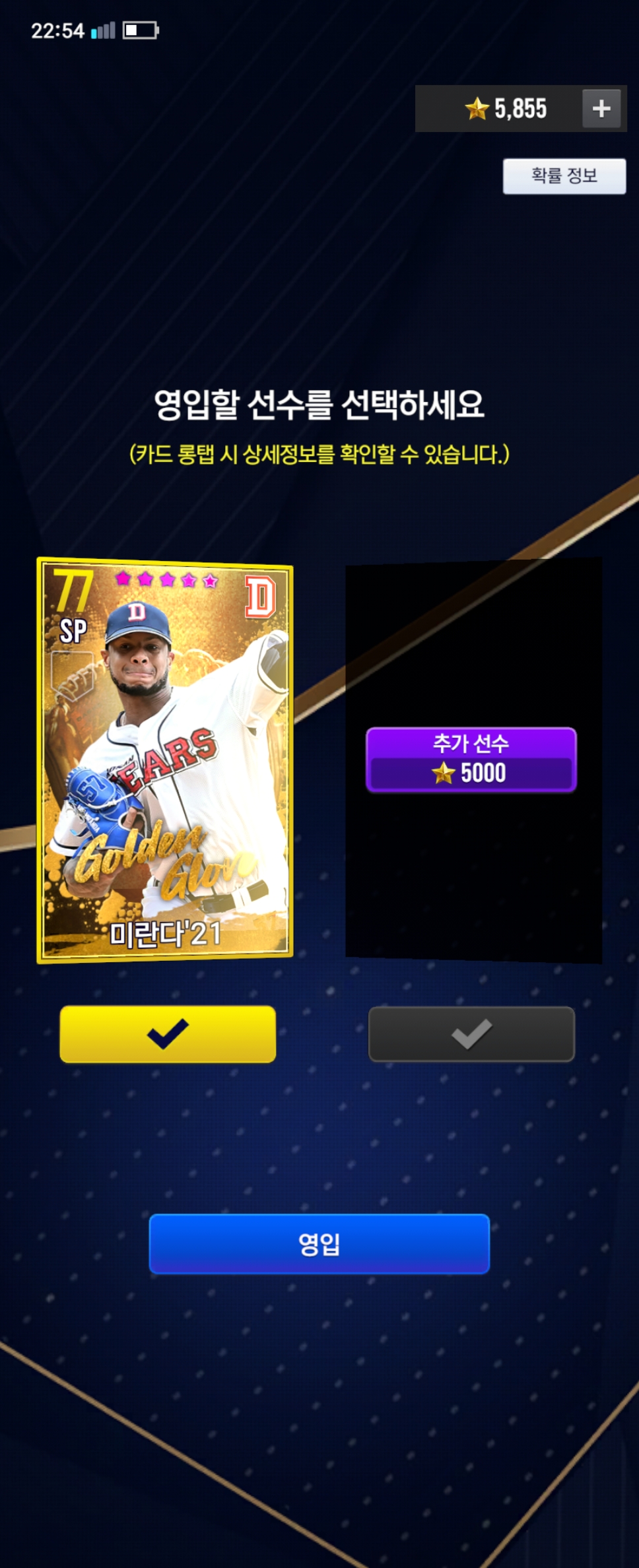This screenshot has height=1568, width=639.
Task: Select the gray checkmark under 추가 선수
Action: [471, 1033]
